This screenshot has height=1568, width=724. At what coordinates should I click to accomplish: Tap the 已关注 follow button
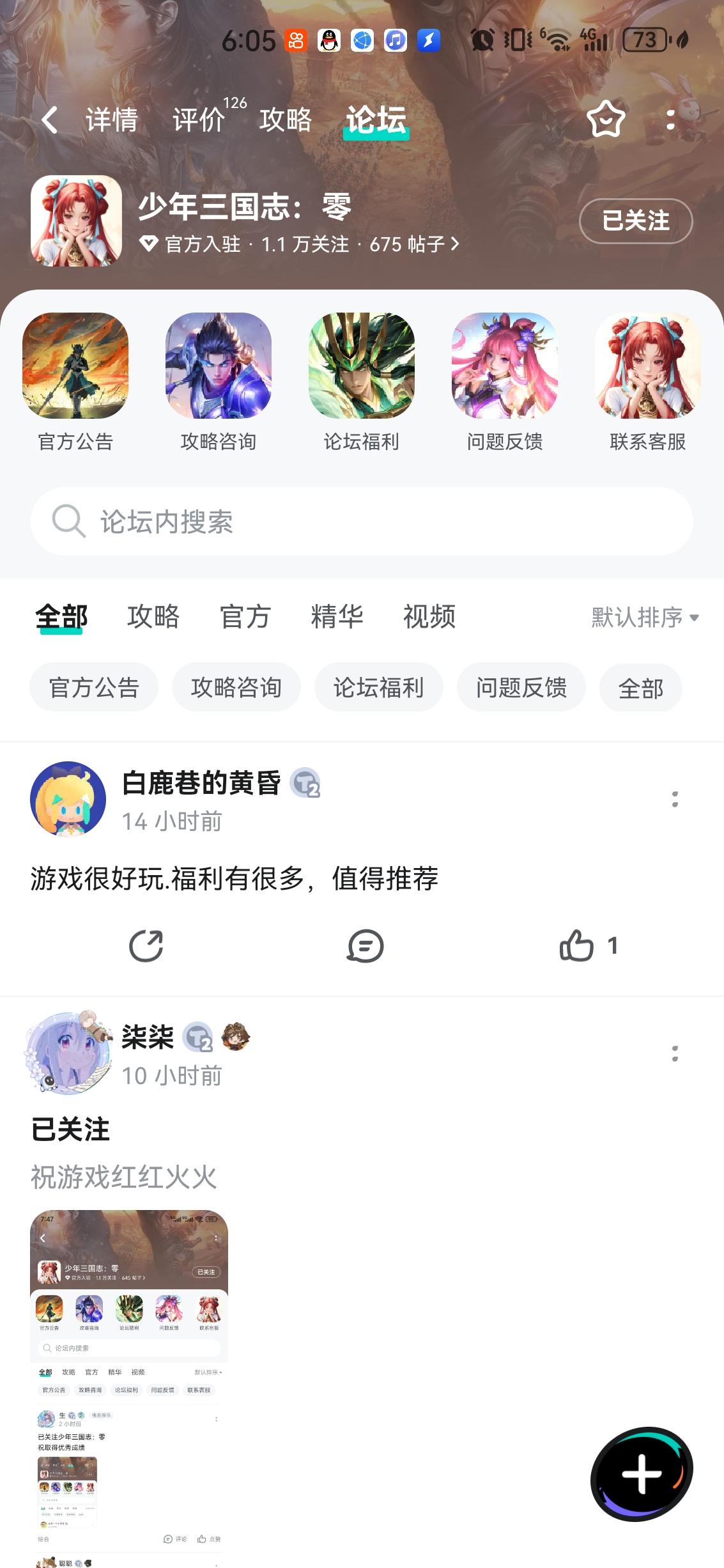point(635,221)
